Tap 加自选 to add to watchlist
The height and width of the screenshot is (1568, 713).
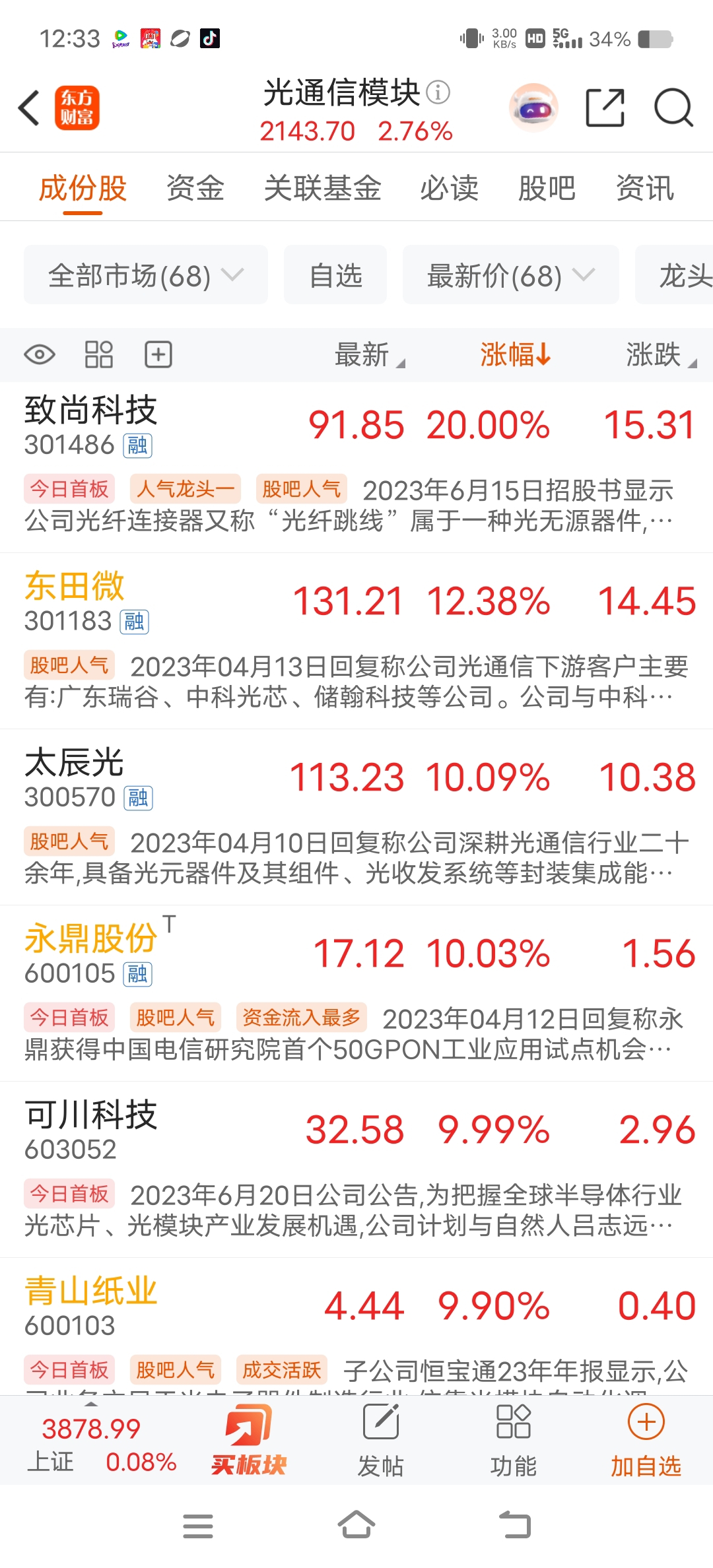tap(646, 1440)
